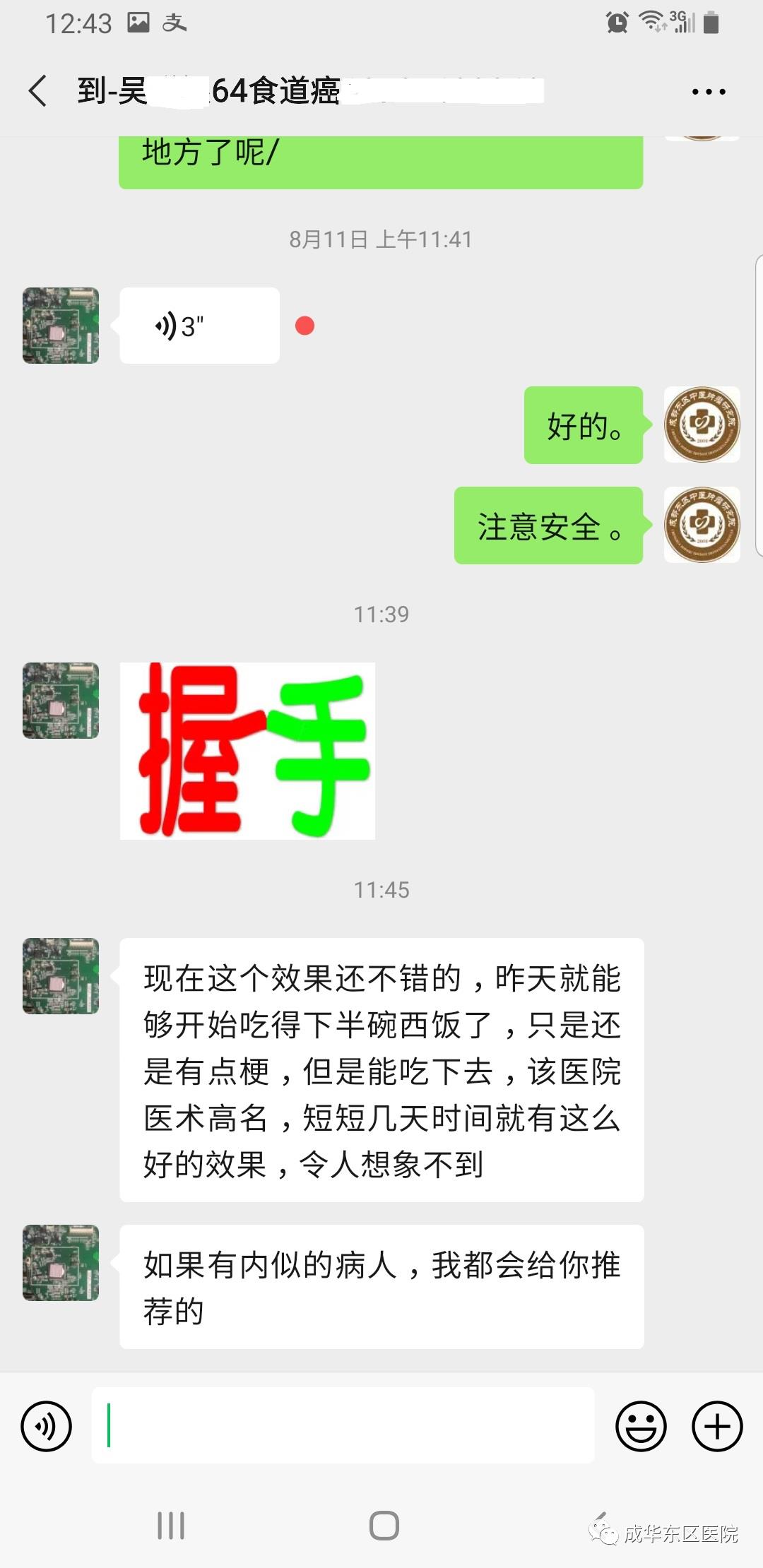Open the 握手 sticker image

click(x=247, y=751)
